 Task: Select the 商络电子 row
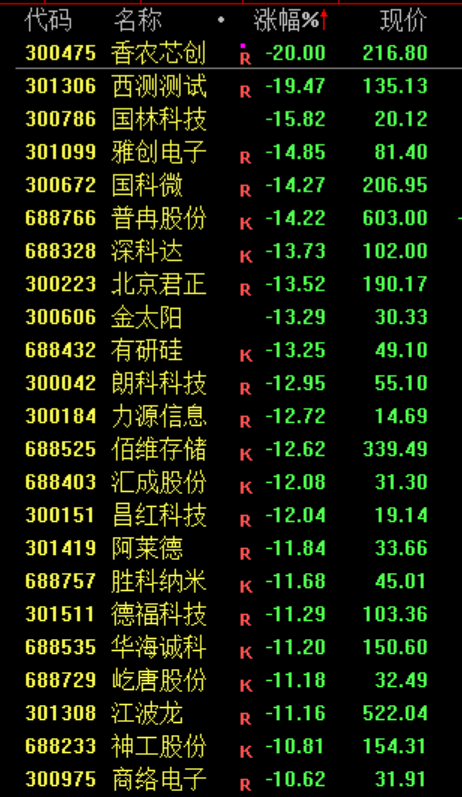tap(231, 780)
